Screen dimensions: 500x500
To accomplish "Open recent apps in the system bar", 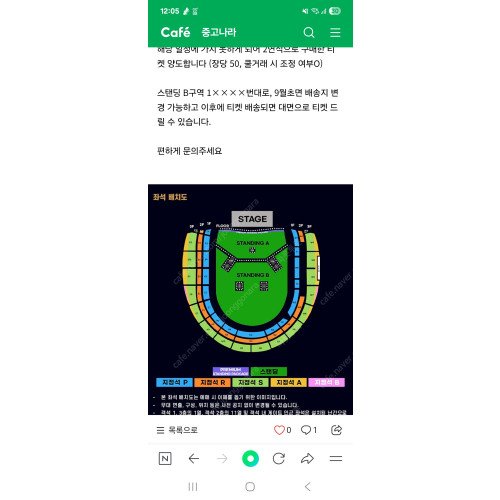I will click(x=193, y=487).
